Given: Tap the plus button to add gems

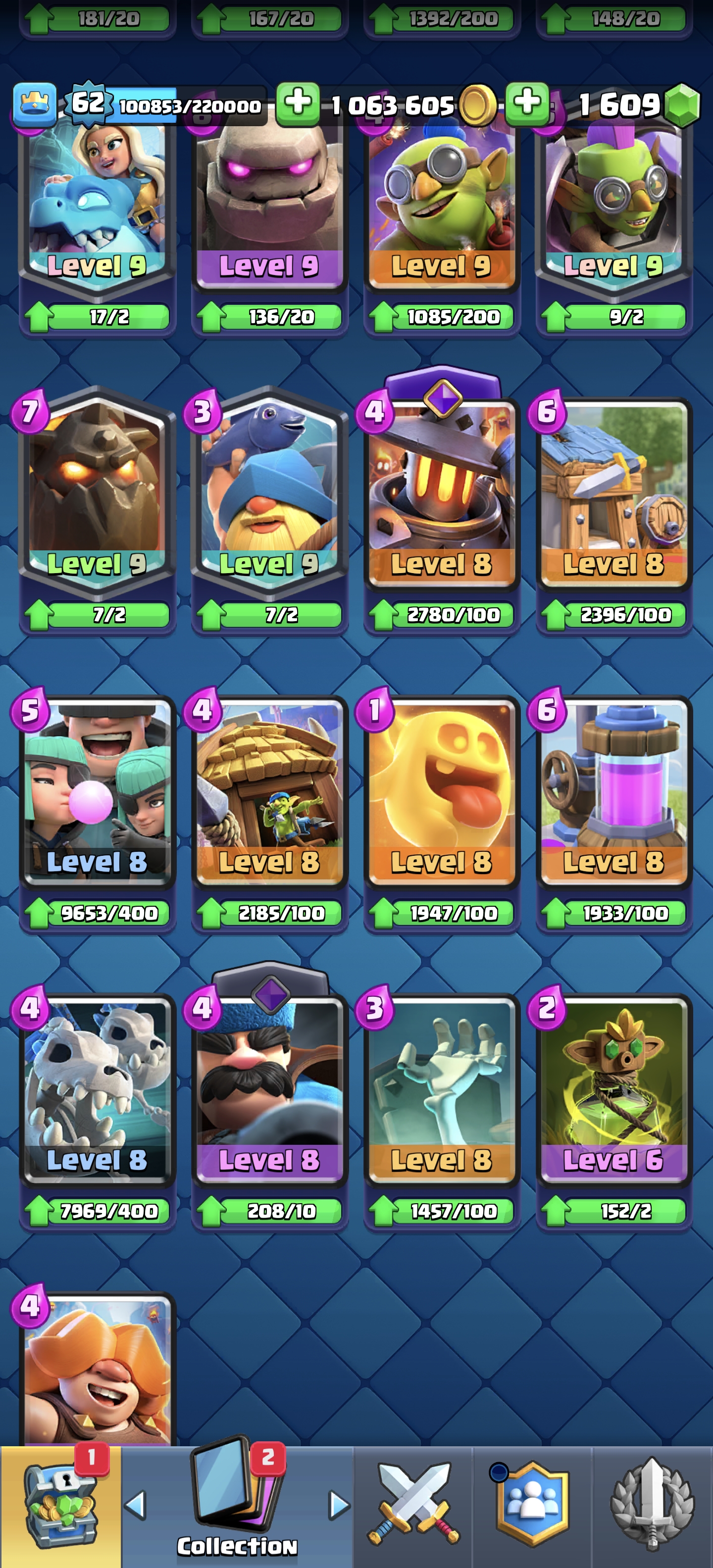Looking at the screenshot, I should (527, 103).
